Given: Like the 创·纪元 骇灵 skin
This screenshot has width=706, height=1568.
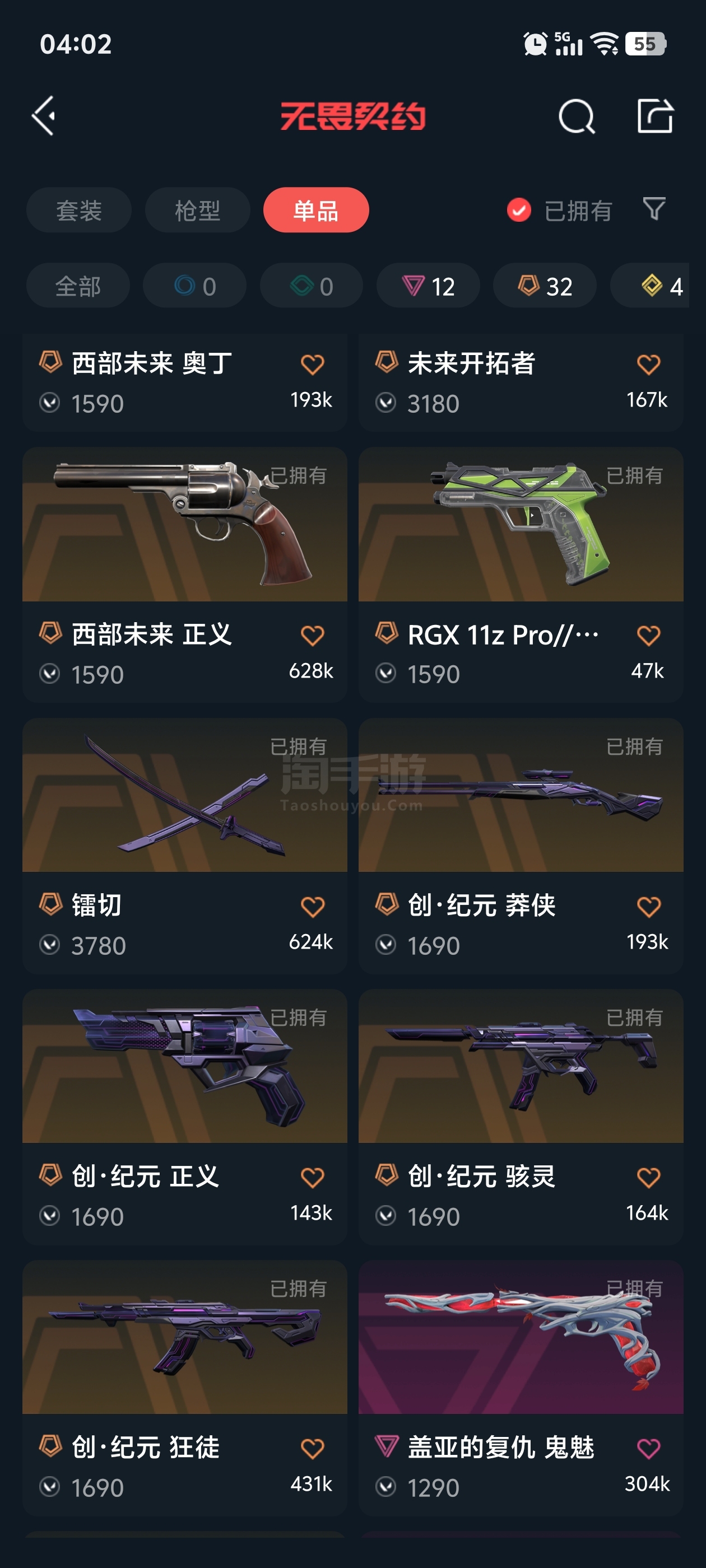Looking at the screenshot, I should click(648, 1177).
